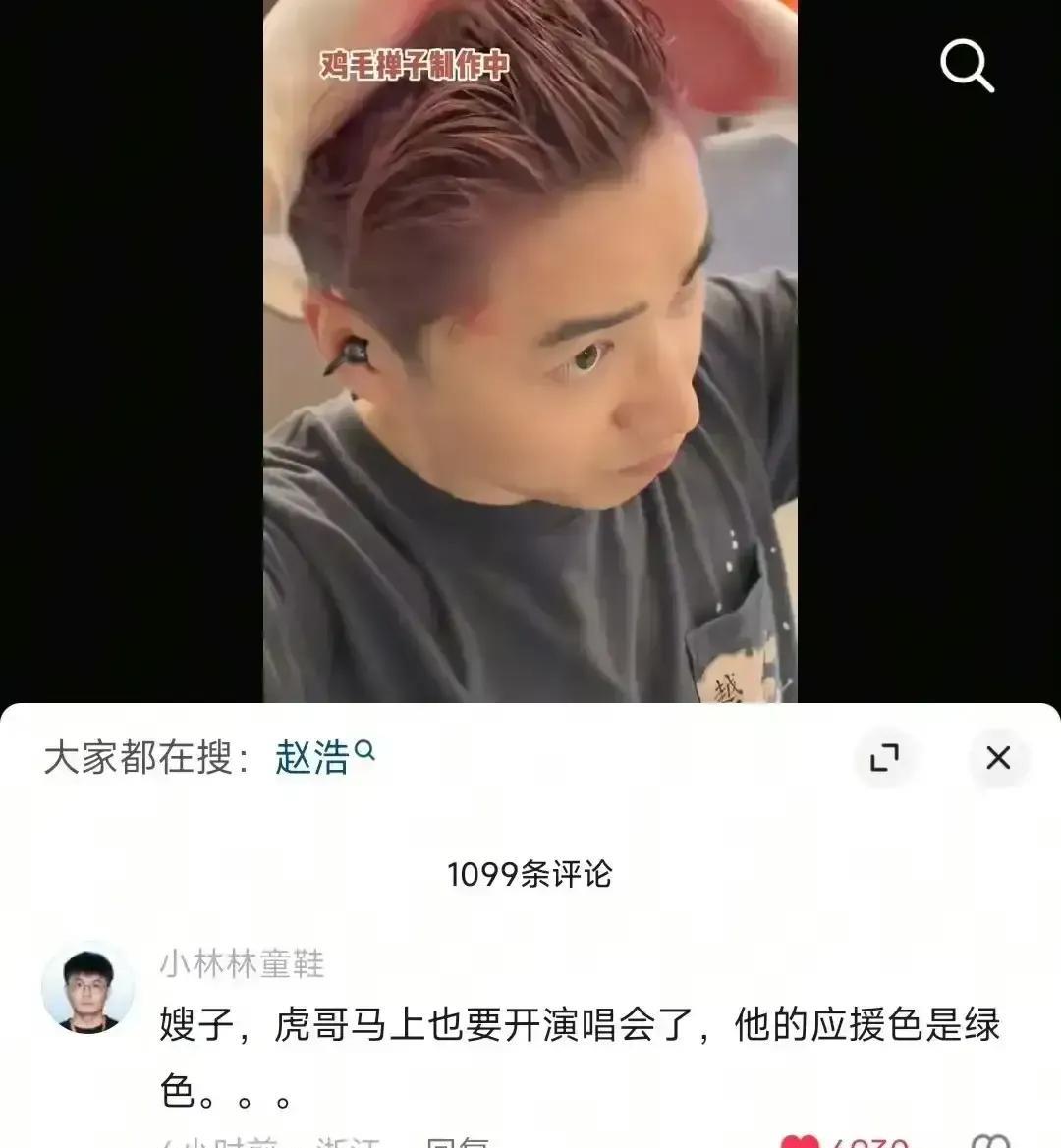1061x1148 pixels.
Task: Tap the video playing above the comments
Action: 530,352
